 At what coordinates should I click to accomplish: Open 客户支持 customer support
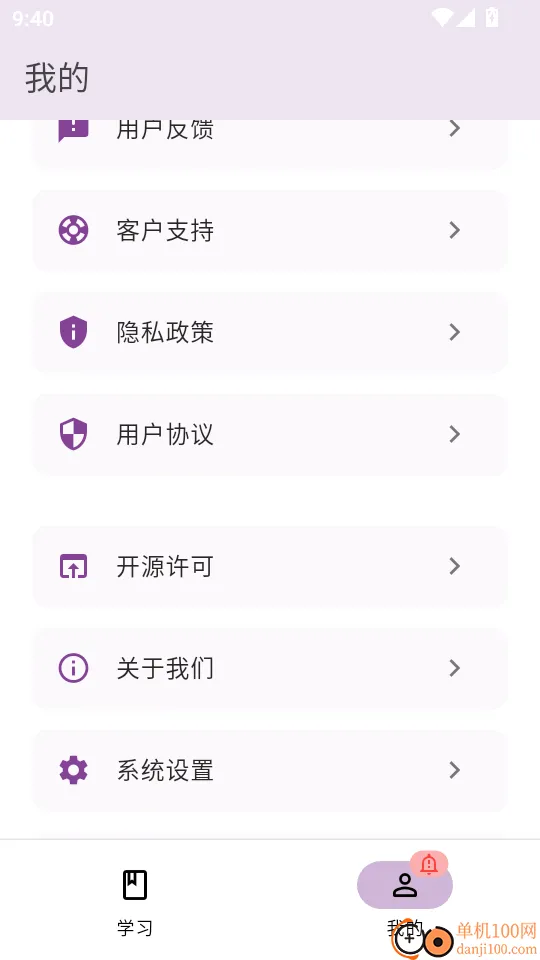pos(270,231)
